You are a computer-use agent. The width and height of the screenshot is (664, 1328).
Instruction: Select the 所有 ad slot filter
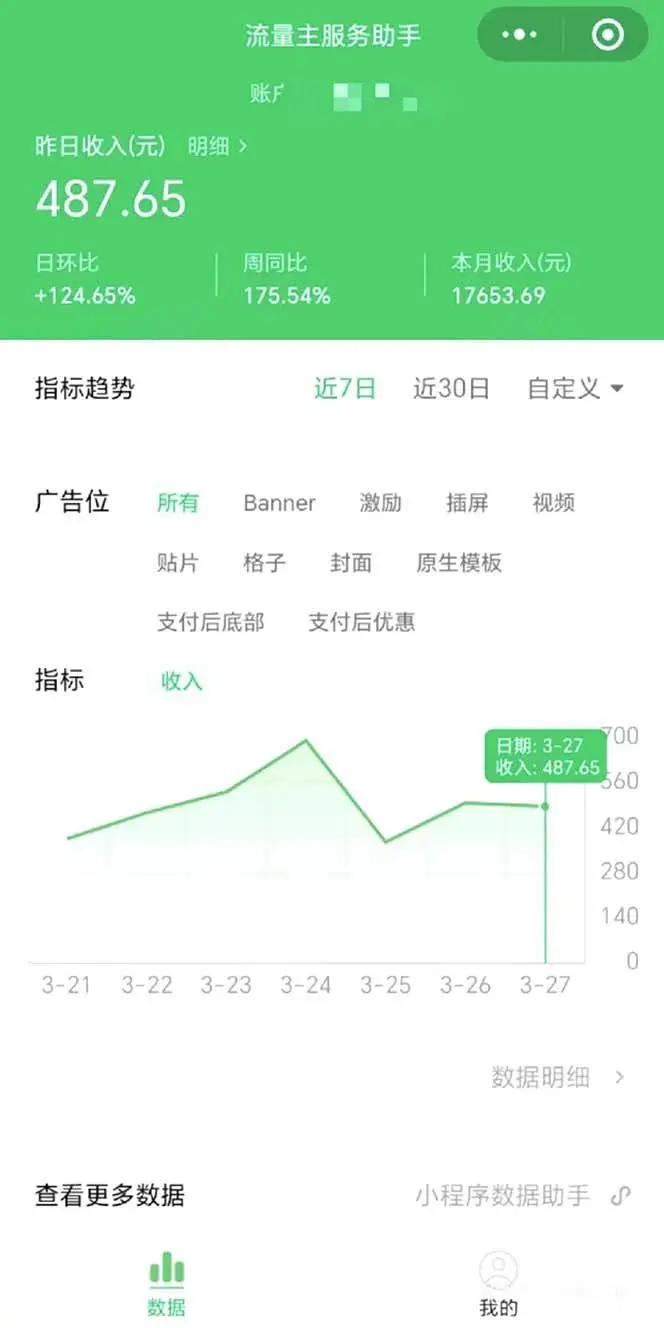[x=178, y=503]
